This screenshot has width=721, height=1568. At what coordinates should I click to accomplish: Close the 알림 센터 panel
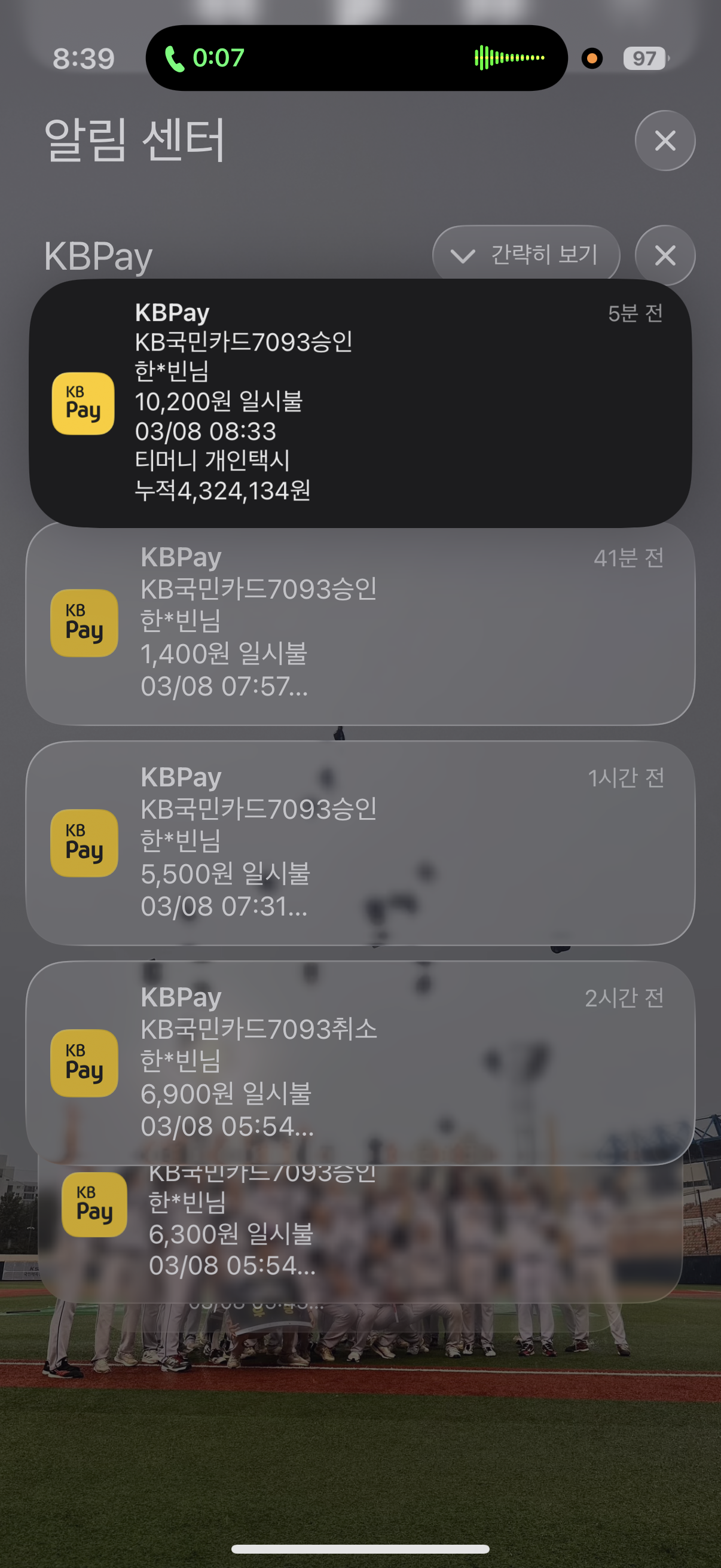click(664, 141)
